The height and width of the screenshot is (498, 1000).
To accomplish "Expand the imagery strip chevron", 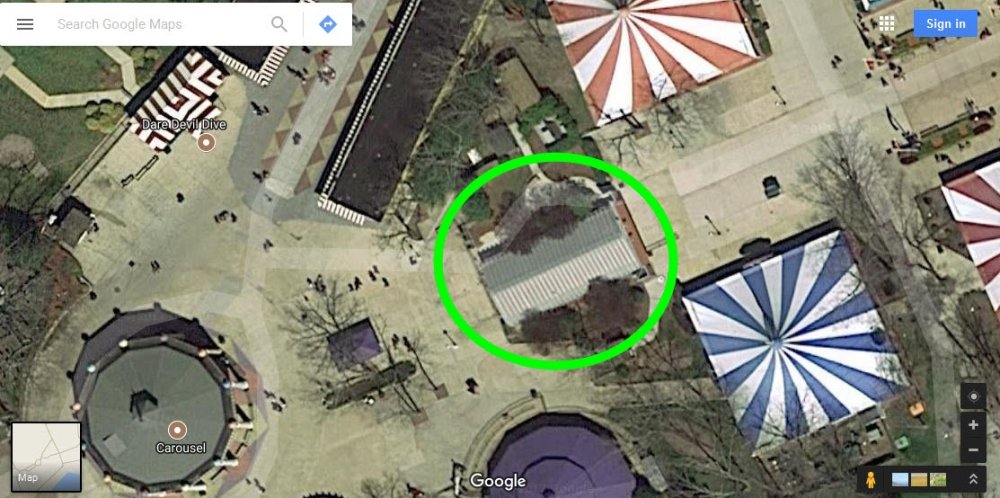I will coord(973,480).
